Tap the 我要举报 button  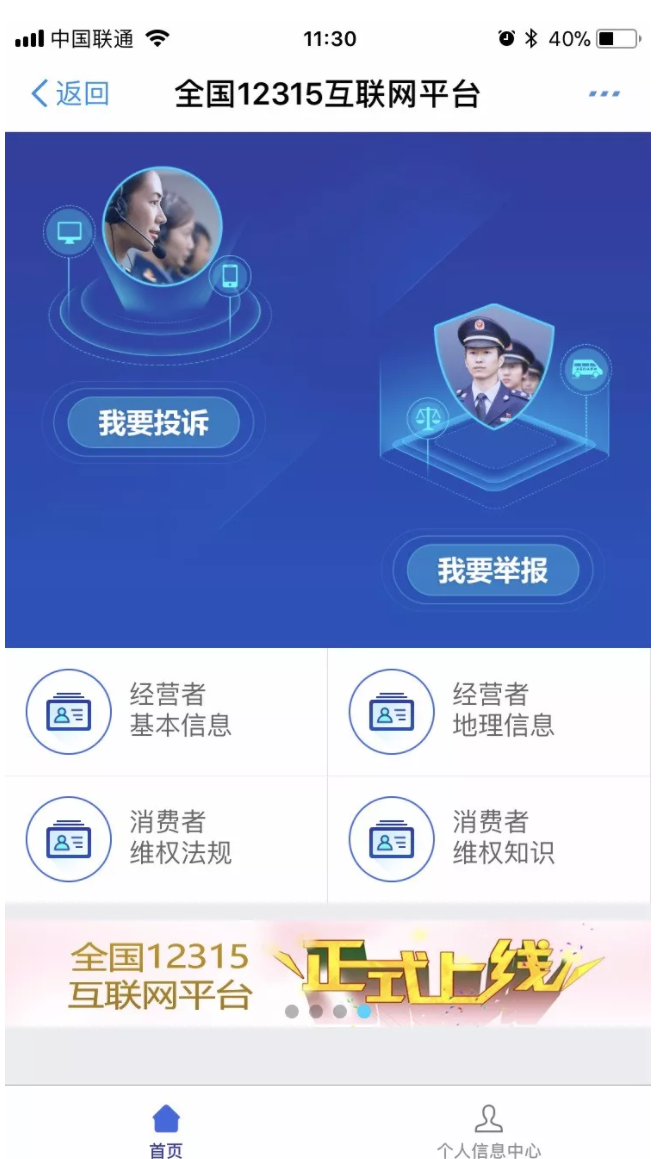[x=492, y=571]
